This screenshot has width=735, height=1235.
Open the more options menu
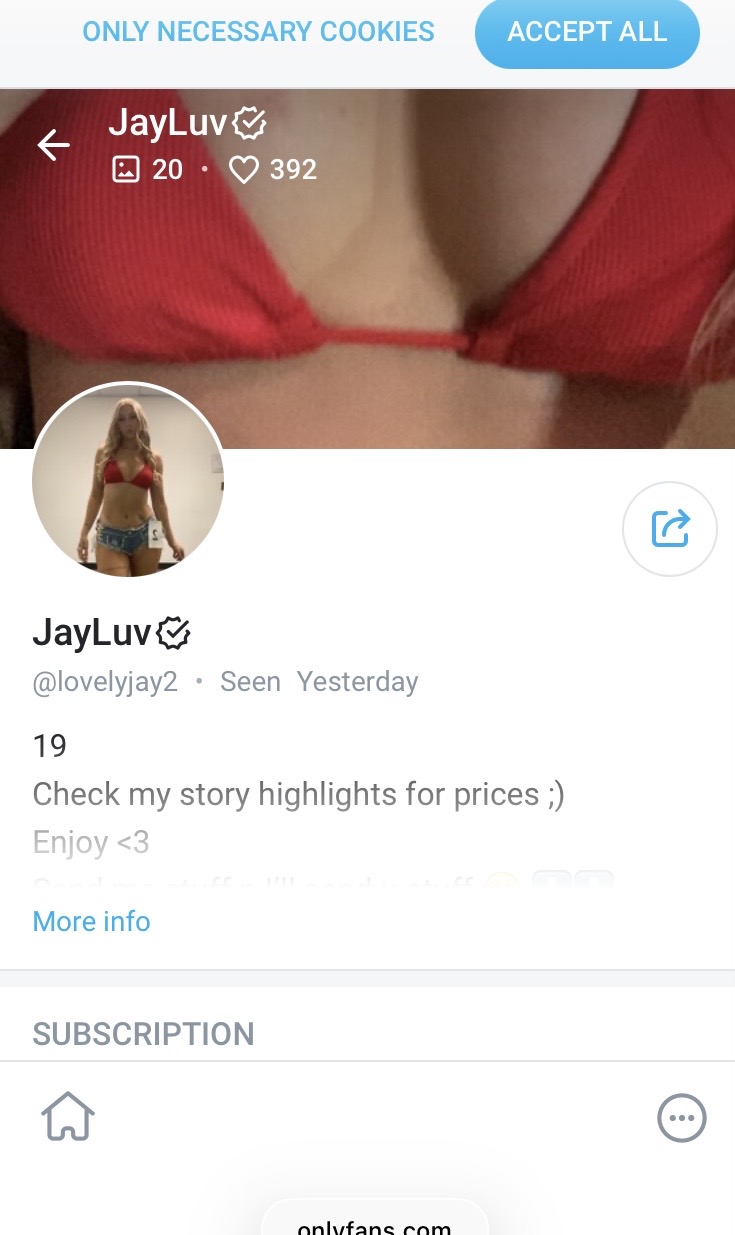(682, 1117)
